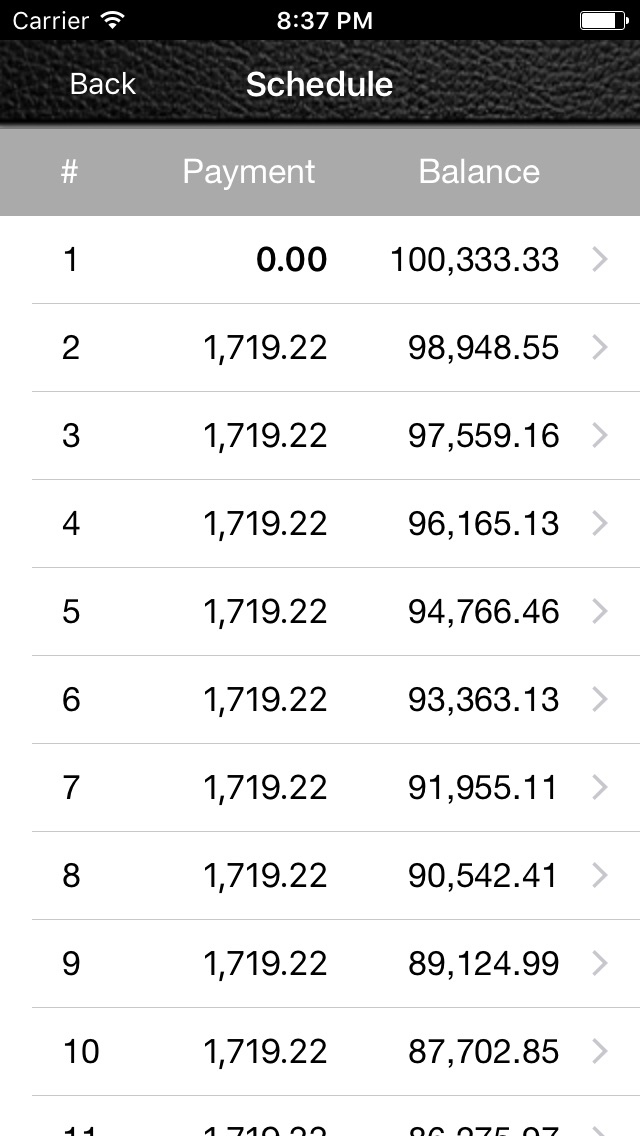Show details of payment #6
The height and width of the screenshot is (1136, 640).
click(320, 700)
